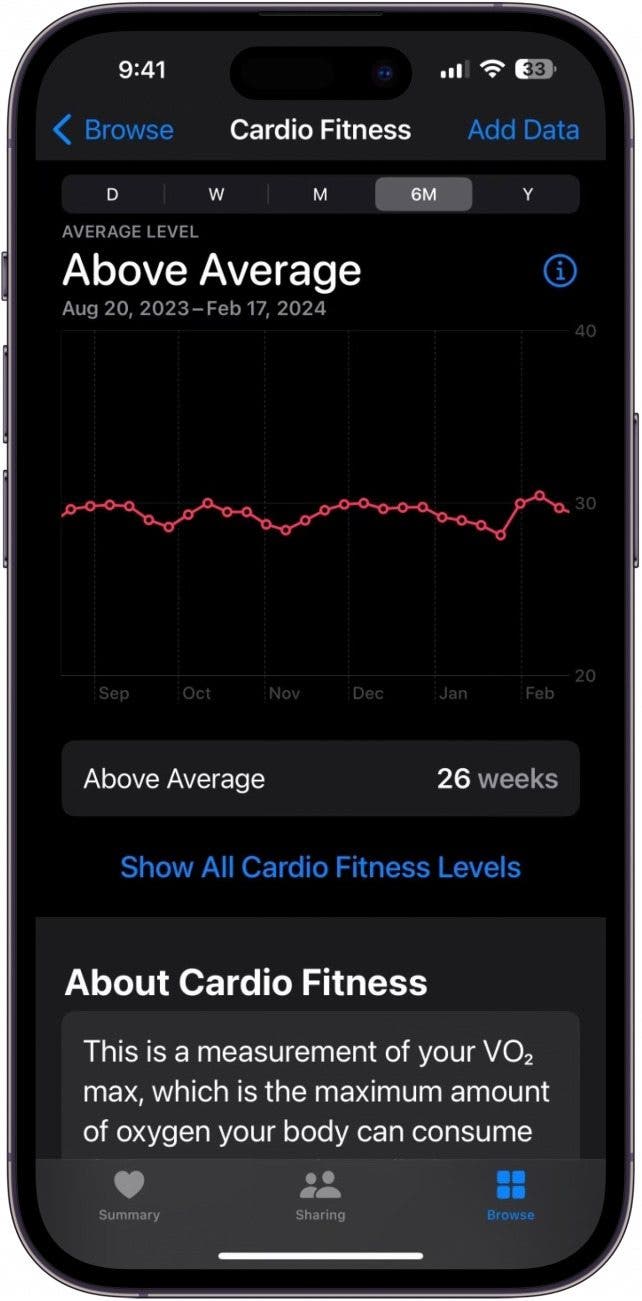Open the cardio level info icon
This screenshot has height=1301, width=642.
559,271
